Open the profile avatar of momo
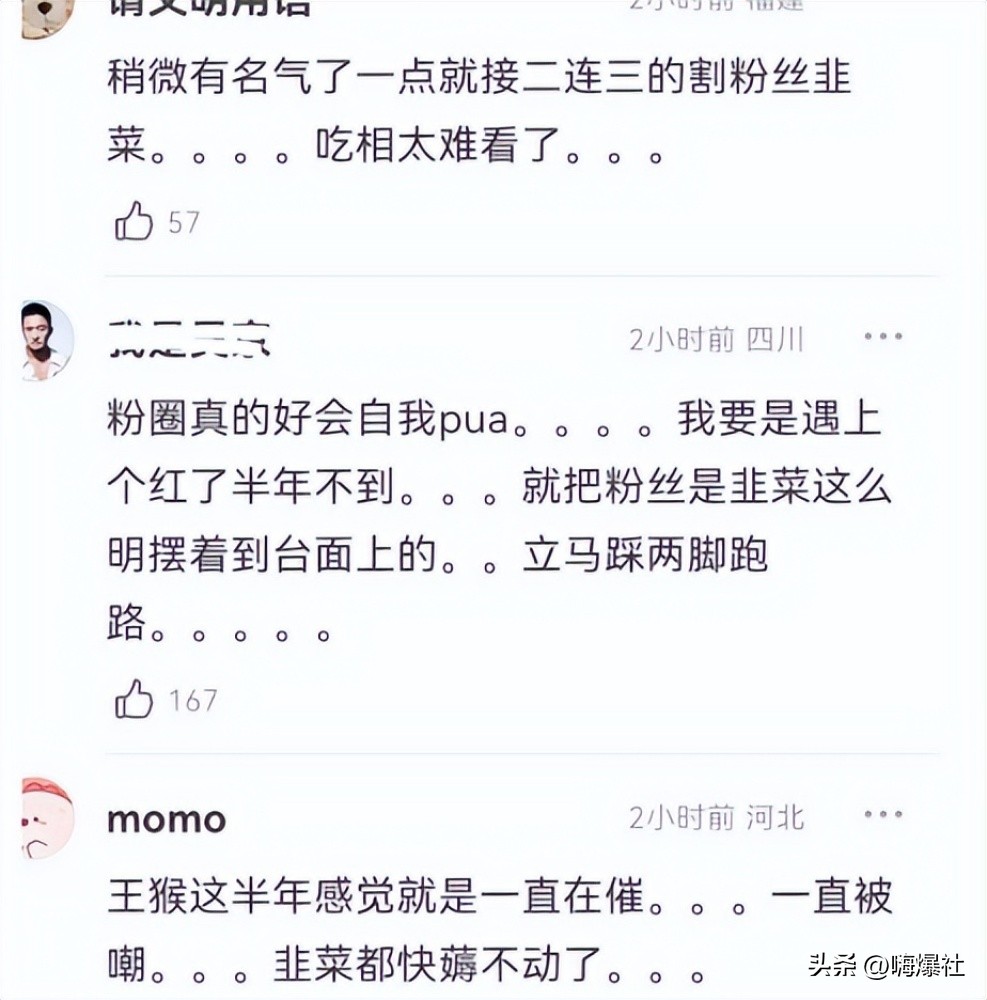 40,820
